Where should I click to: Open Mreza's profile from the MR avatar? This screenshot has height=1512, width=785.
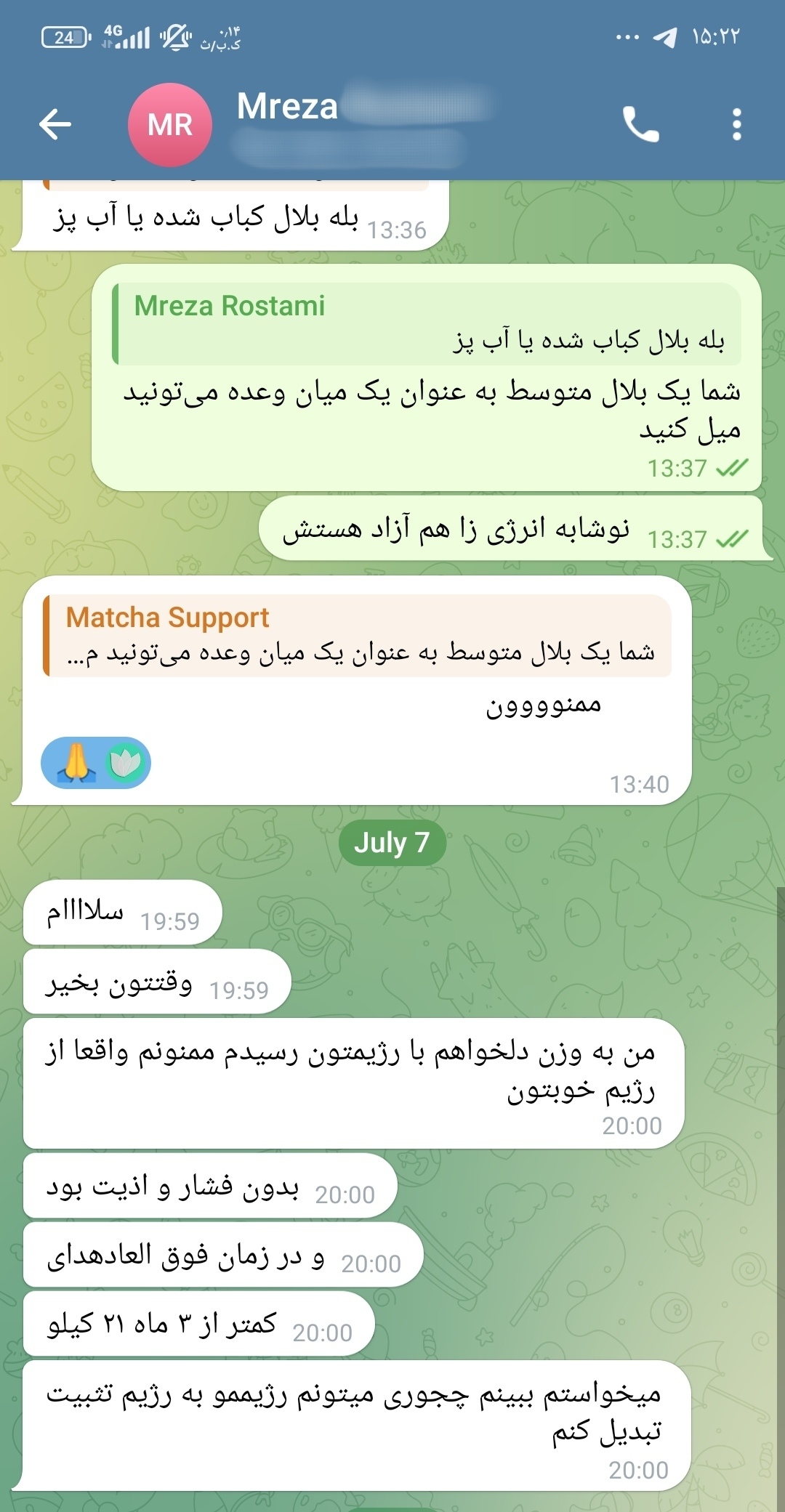(170, 125)
